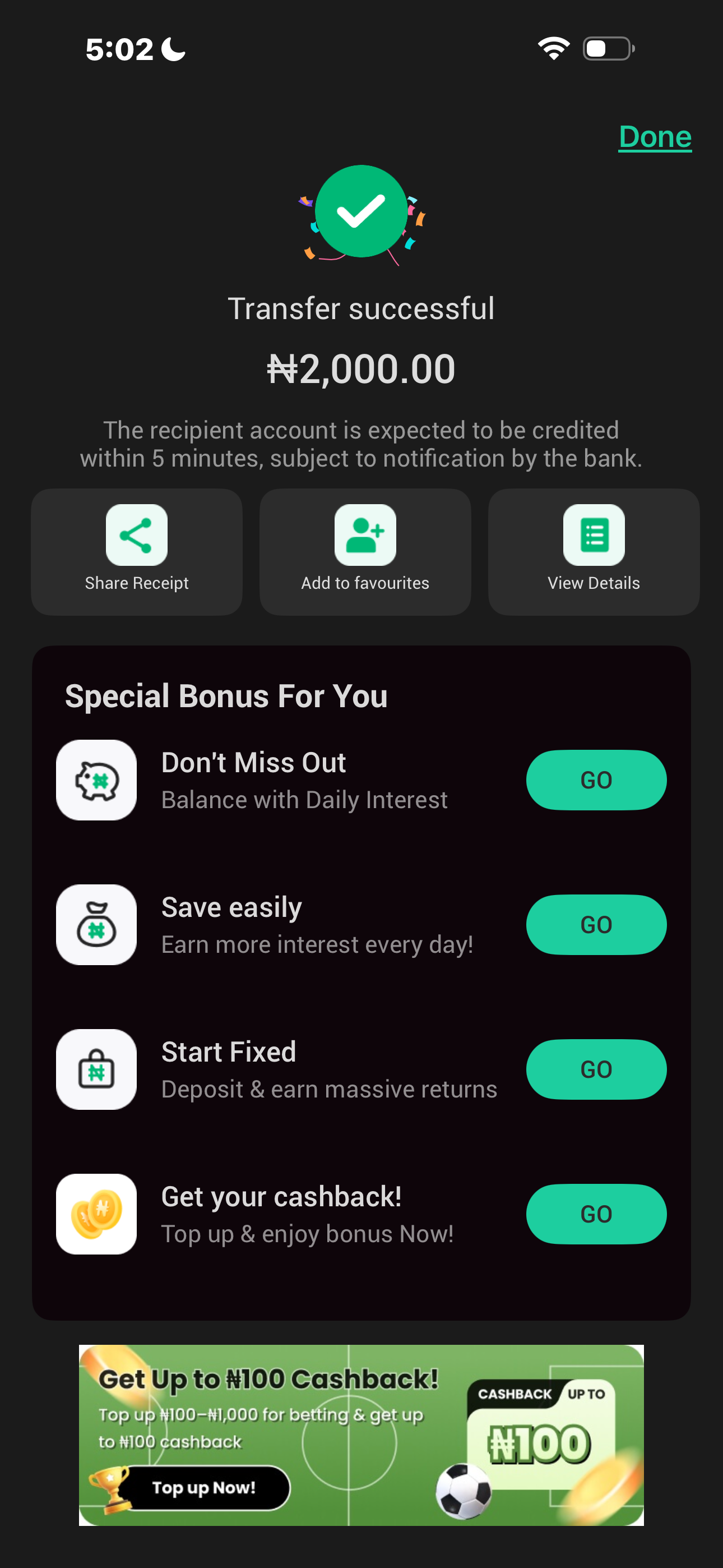Share the transfer receipt
This screenshot has width=723, height=1568.
tap(136, 550)
